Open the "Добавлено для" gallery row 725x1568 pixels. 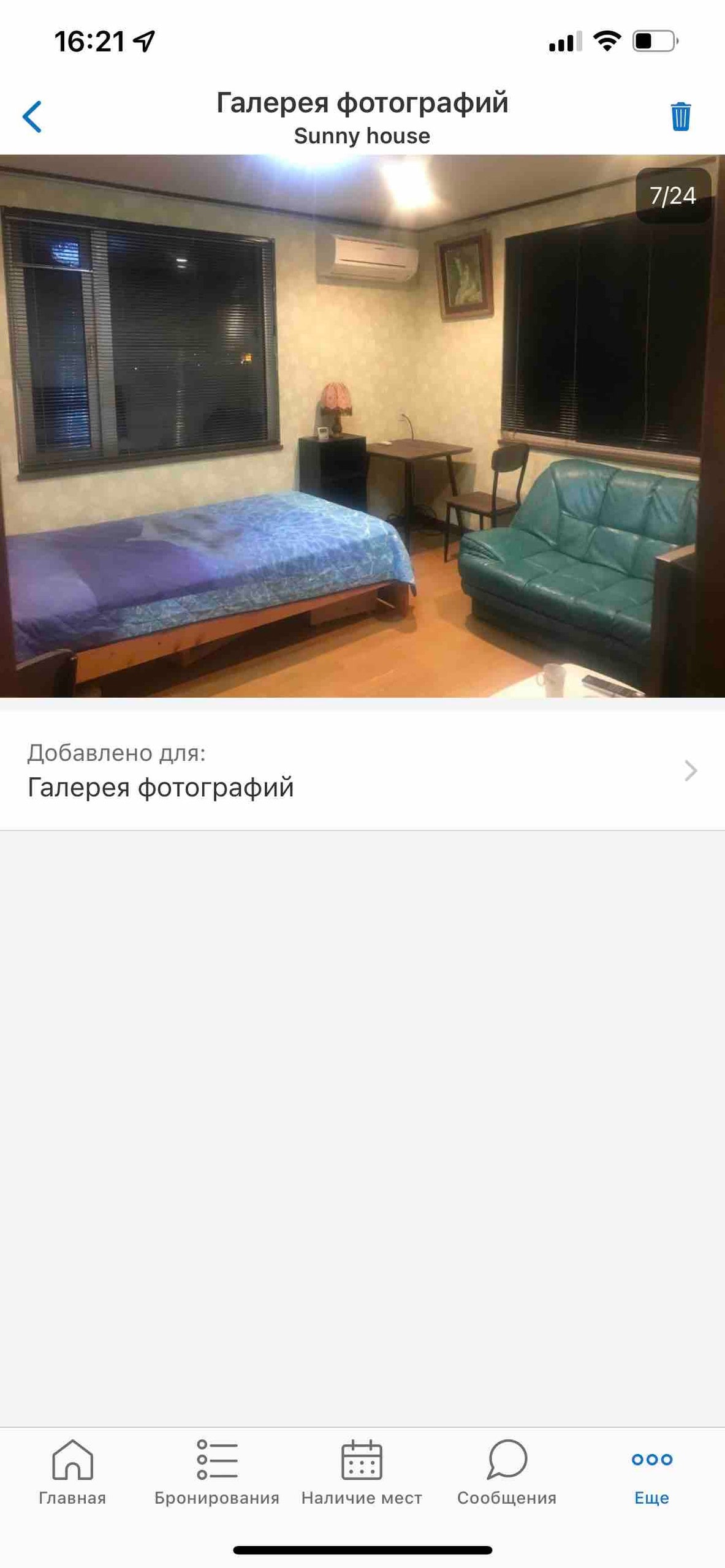[362, 771]
